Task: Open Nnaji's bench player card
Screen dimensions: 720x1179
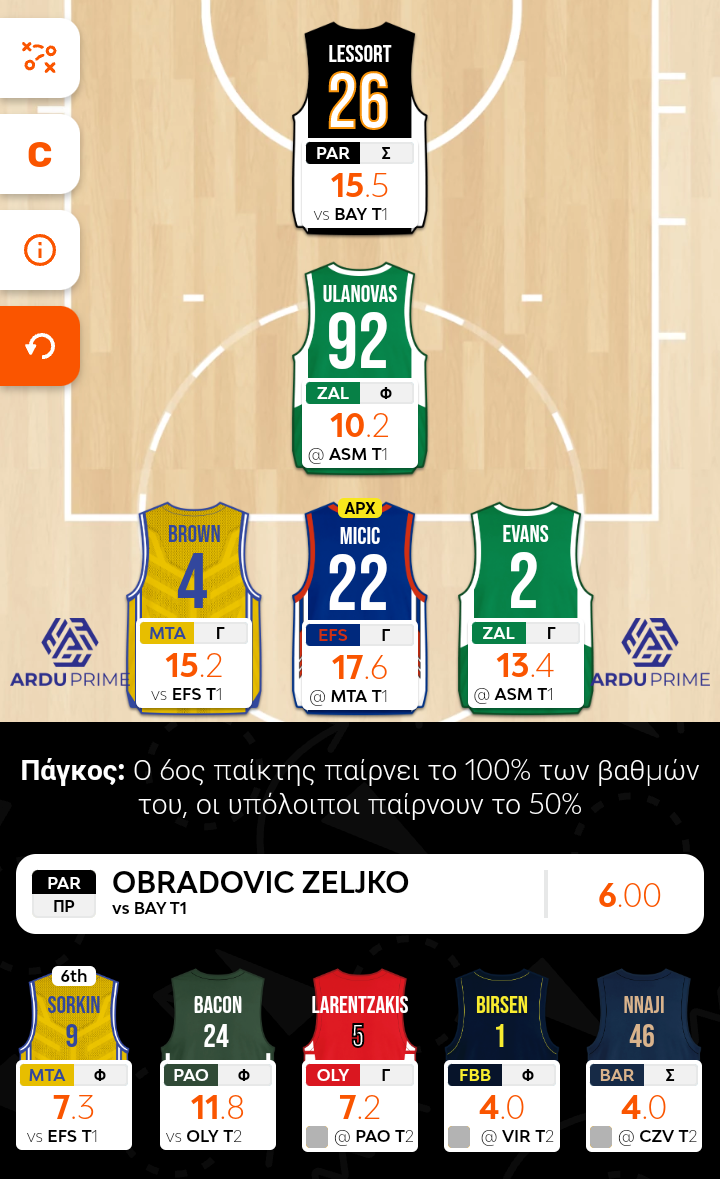Action: coord(643,1060)
